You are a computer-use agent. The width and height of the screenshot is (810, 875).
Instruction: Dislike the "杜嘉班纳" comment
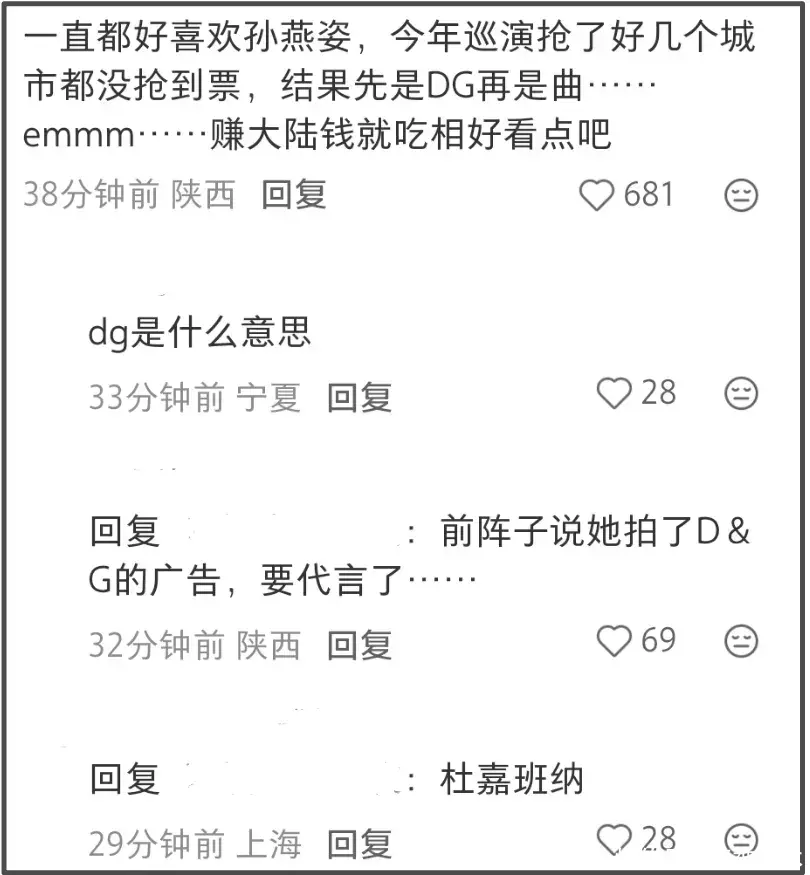click(x=741, y=839)
